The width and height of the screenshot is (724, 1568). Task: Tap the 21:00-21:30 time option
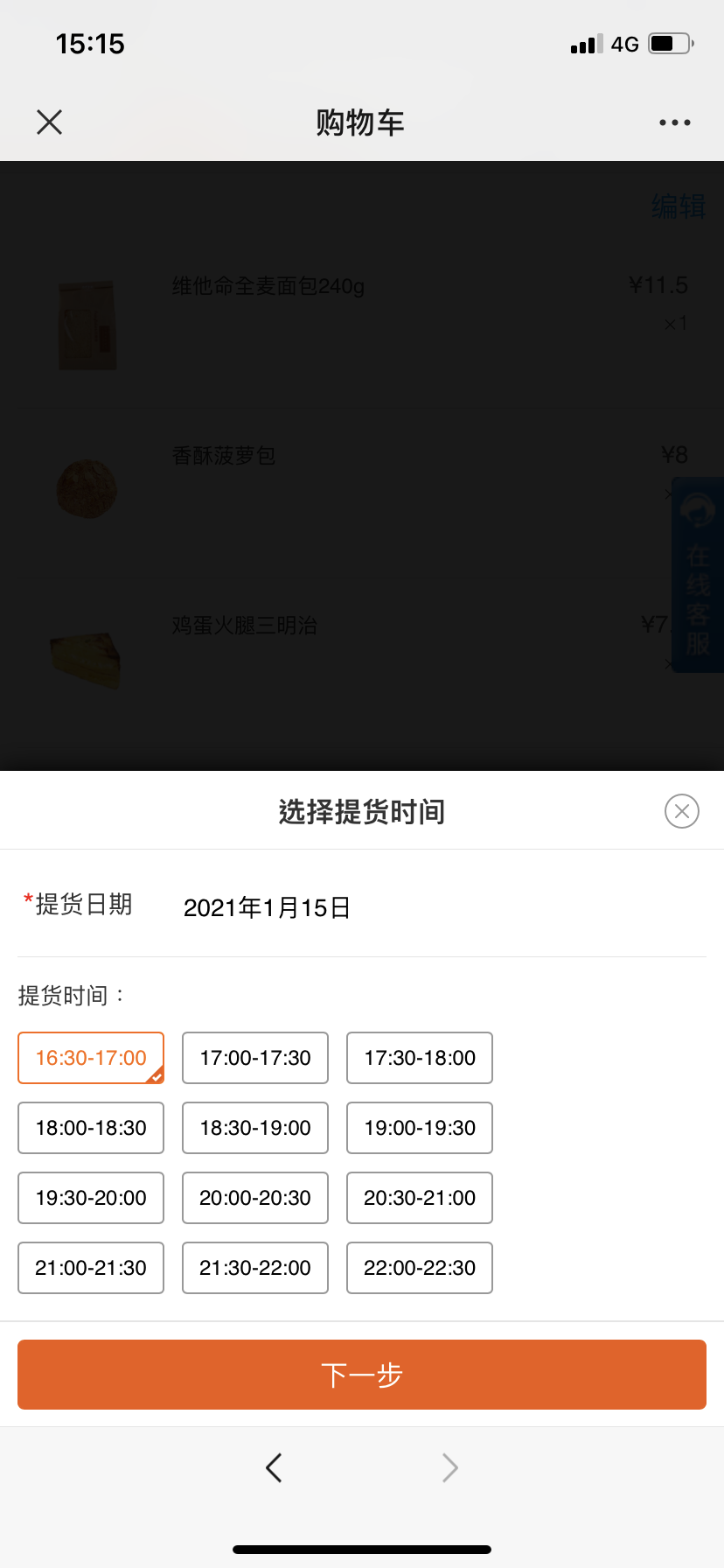(91, 1268)
